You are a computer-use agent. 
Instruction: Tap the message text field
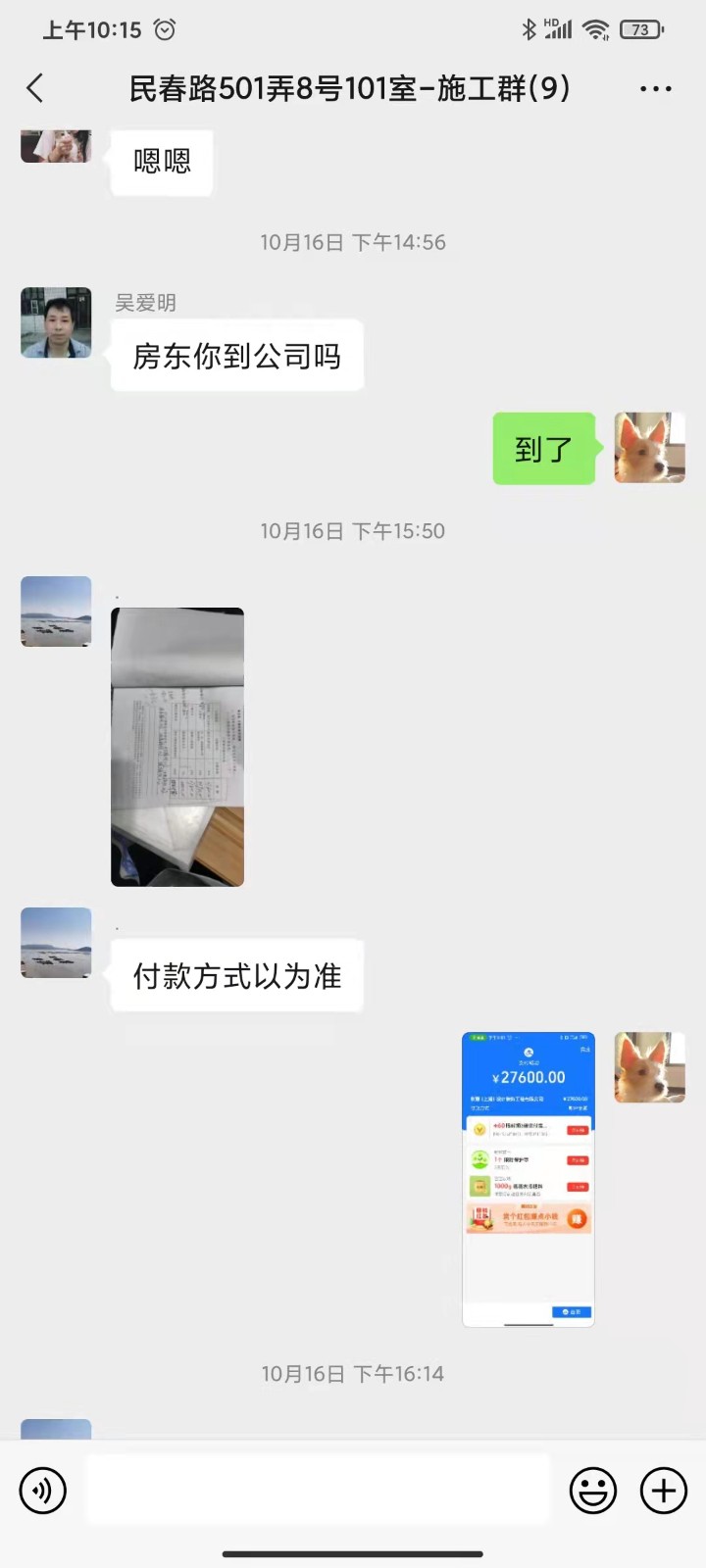318,1490
